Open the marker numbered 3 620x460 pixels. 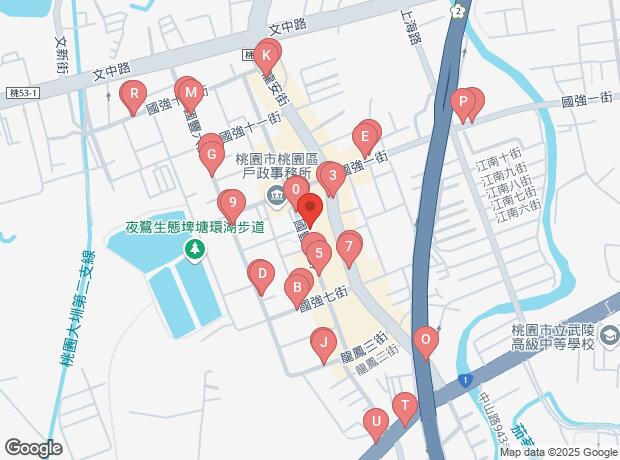coord(332,176)
